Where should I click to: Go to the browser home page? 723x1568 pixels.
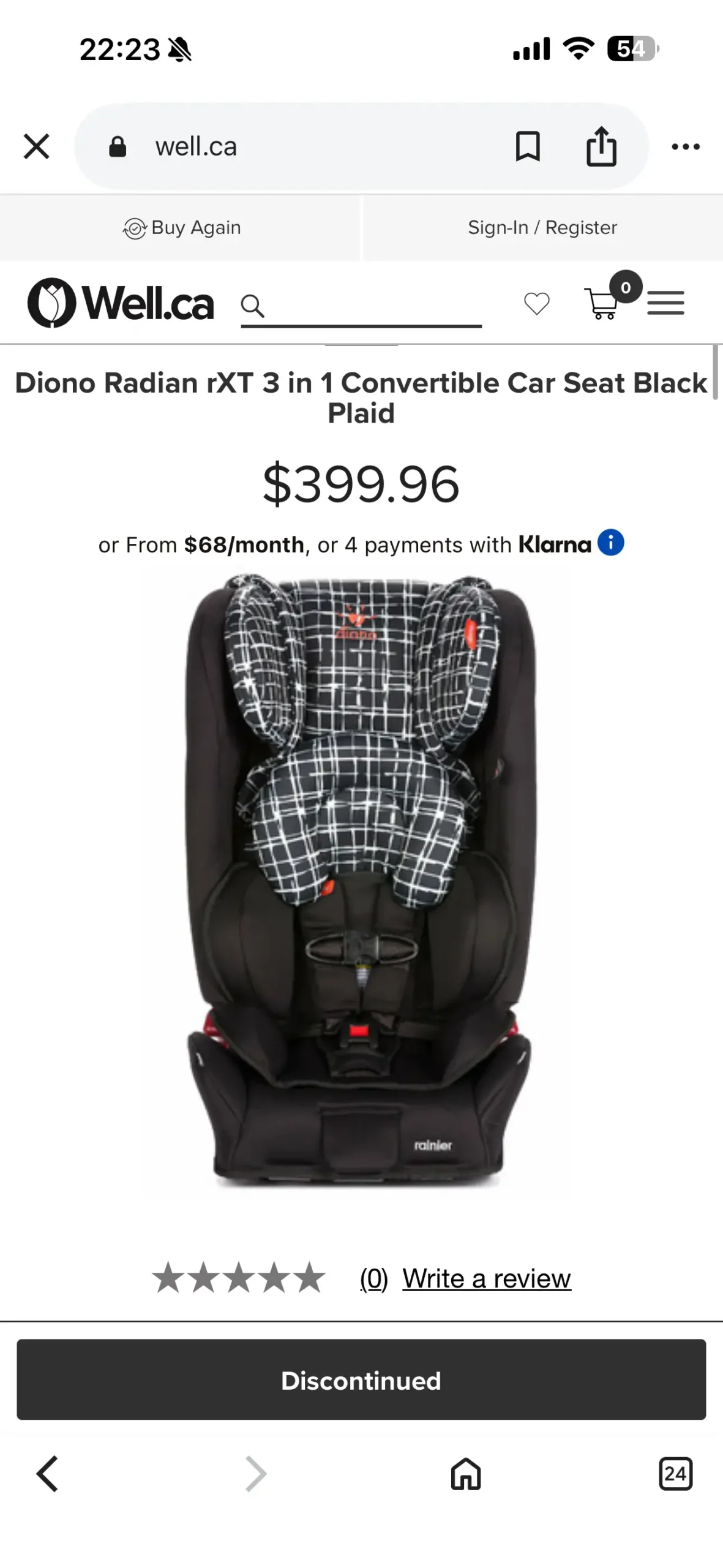(466, 1474)
